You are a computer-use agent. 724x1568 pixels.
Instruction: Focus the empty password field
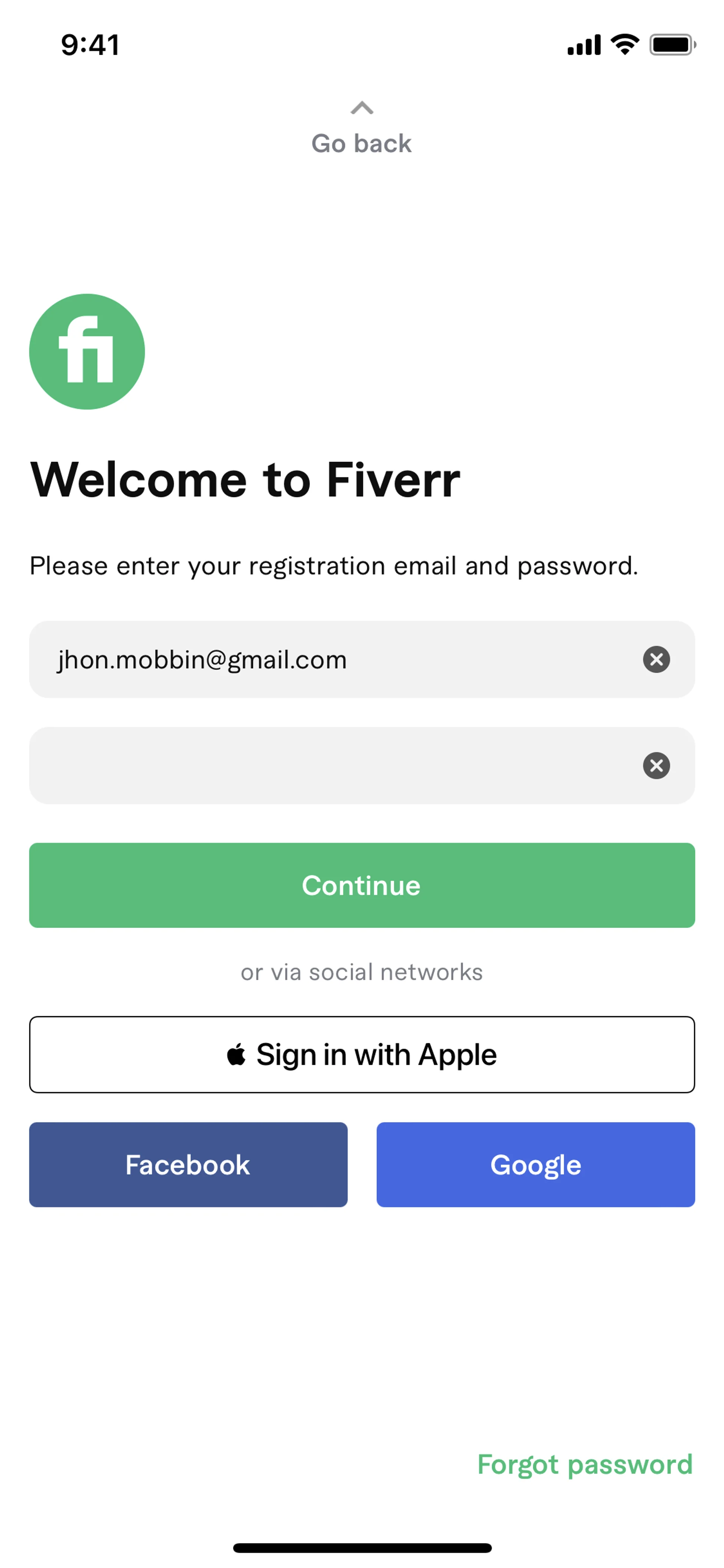click(x=328, y=765)
